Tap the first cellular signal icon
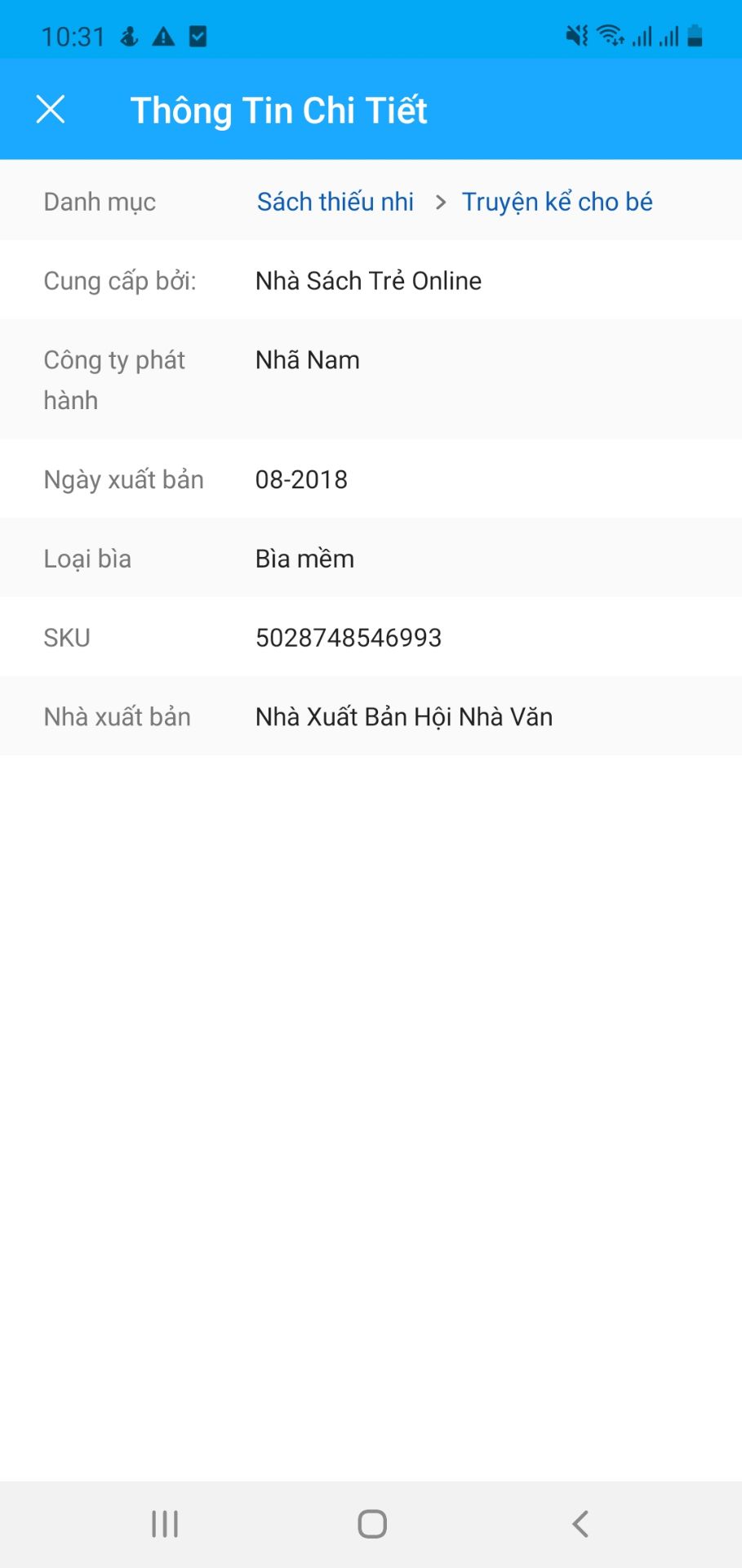 (x=642, y=34)
